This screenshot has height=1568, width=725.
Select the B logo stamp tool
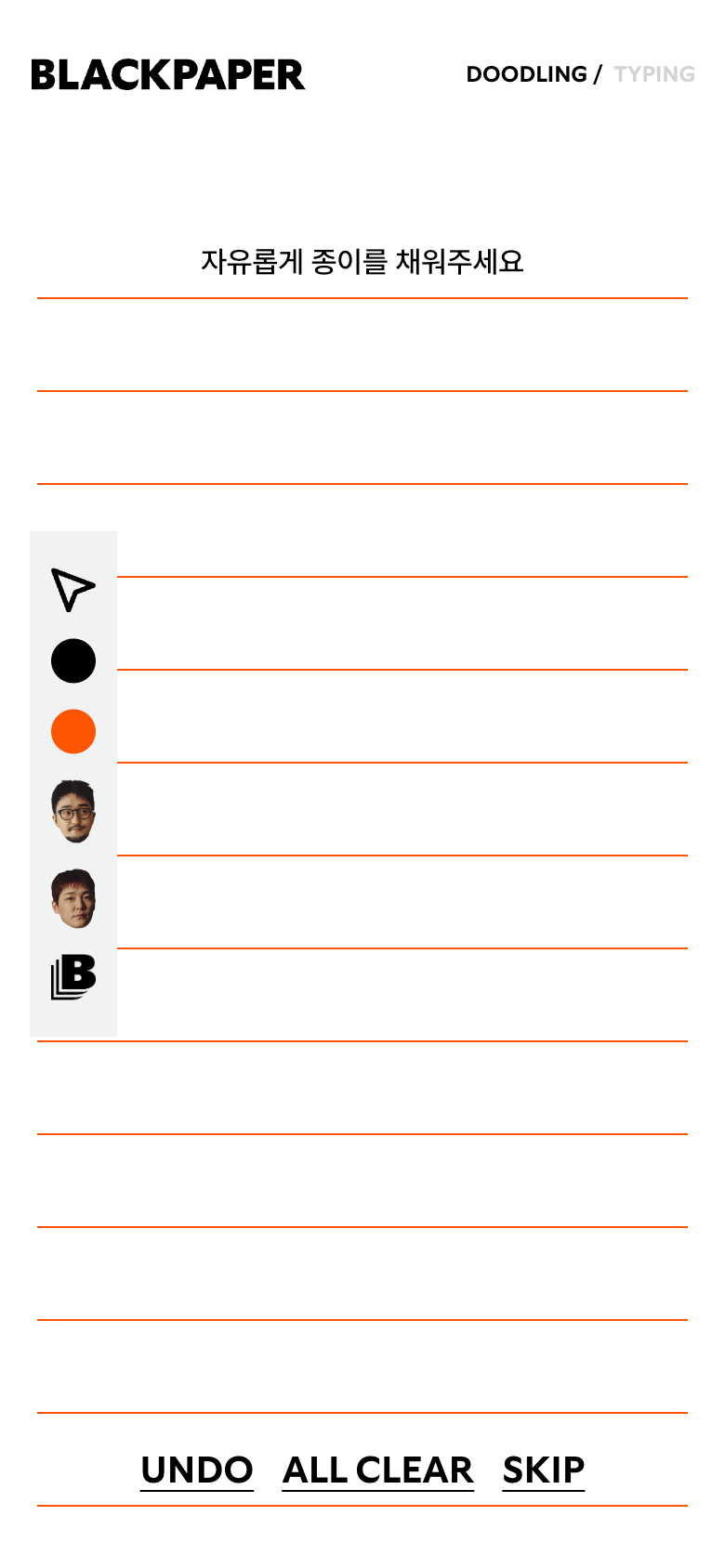tap(73, 976)
